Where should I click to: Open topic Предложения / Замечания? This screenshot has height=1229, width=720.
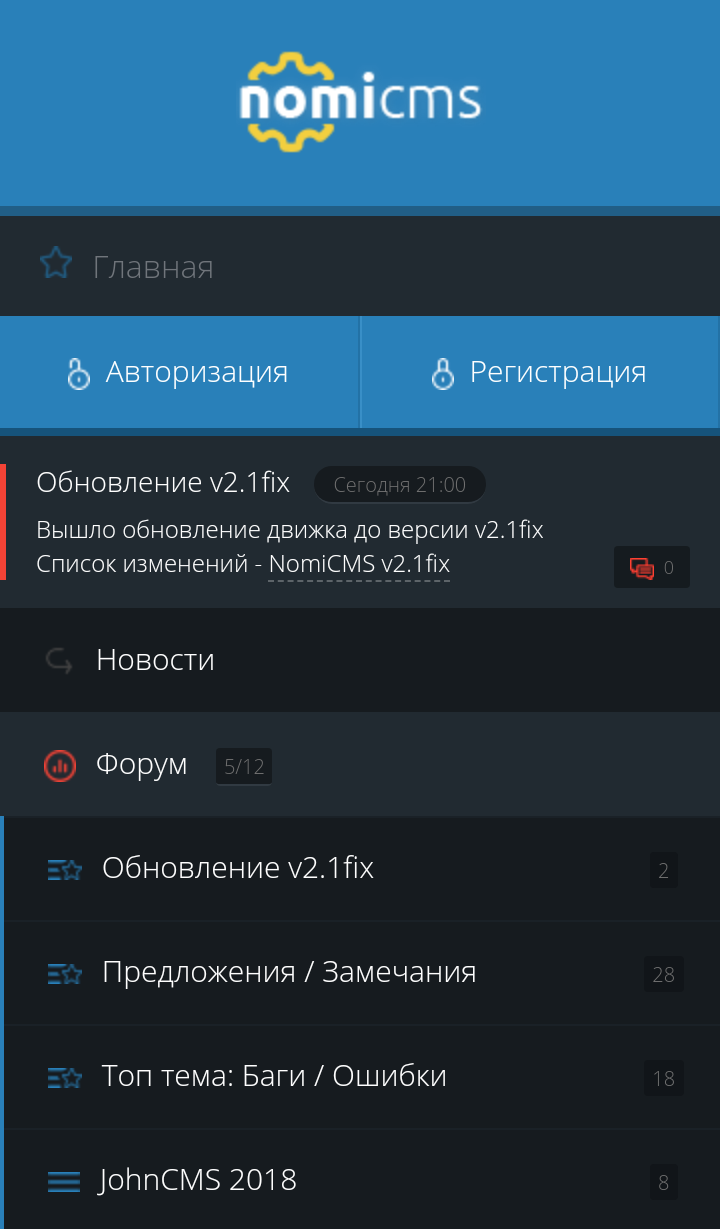pyautogui.click(x=289, y=972)
